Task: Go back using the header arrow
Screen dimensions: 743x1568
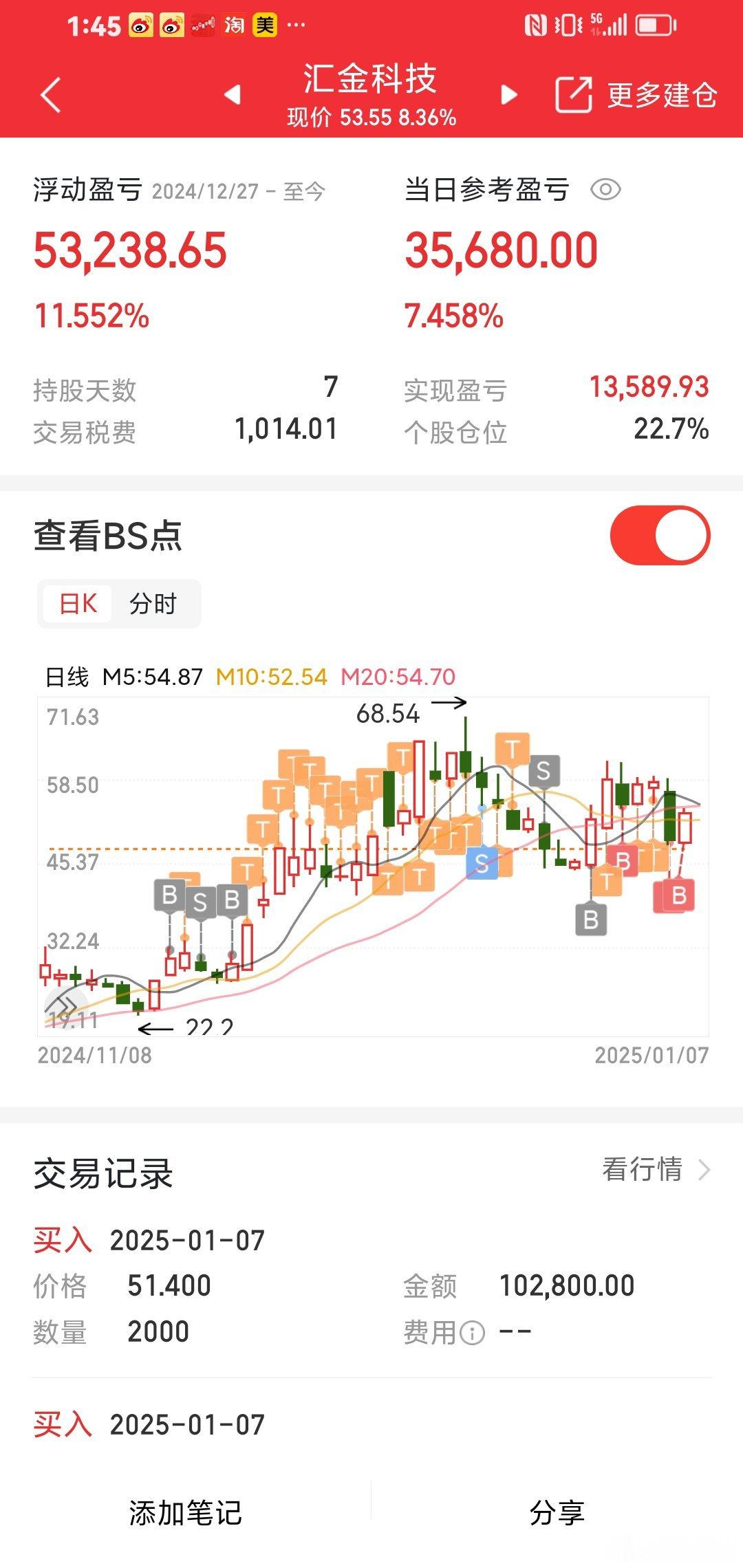Action: coord(51,95)
